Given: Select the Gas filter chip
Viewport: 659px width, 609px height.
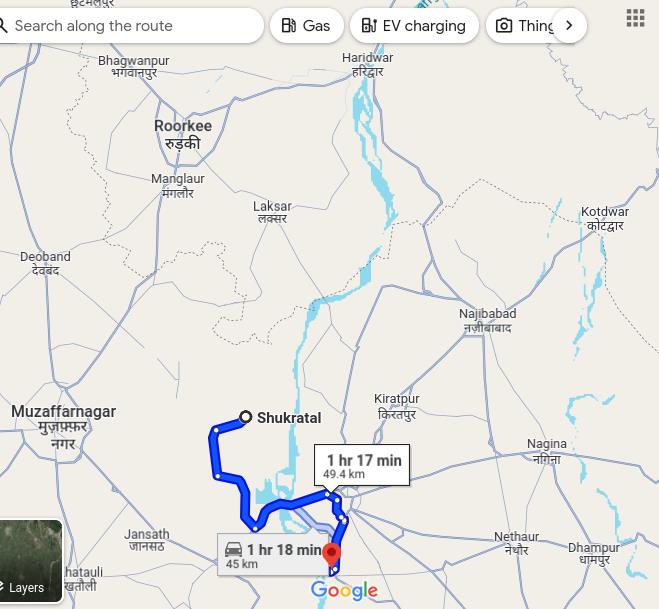Looking at the screenshot, I should (306, 26).
